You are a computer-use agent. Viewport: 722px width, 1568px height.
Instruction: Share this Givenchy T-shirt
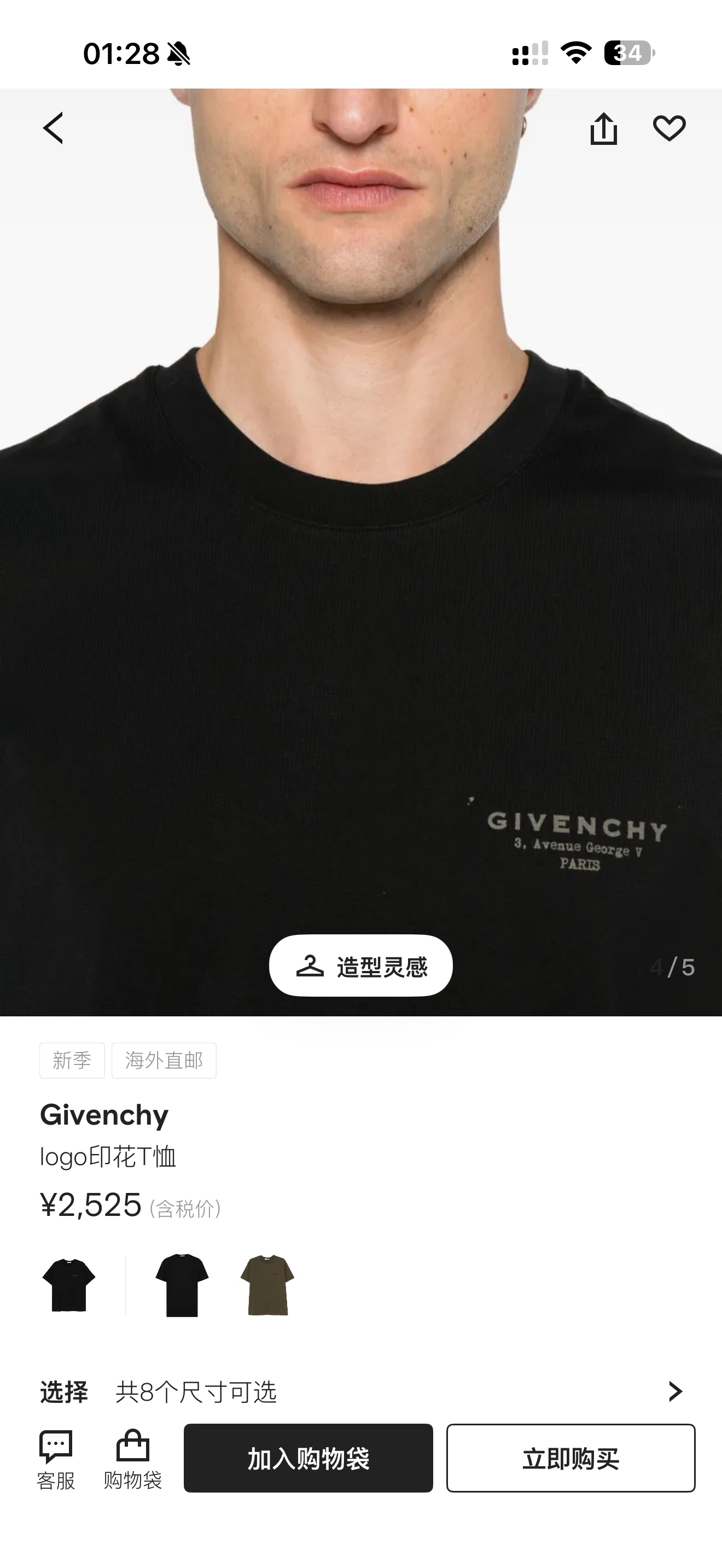point(603,128)
